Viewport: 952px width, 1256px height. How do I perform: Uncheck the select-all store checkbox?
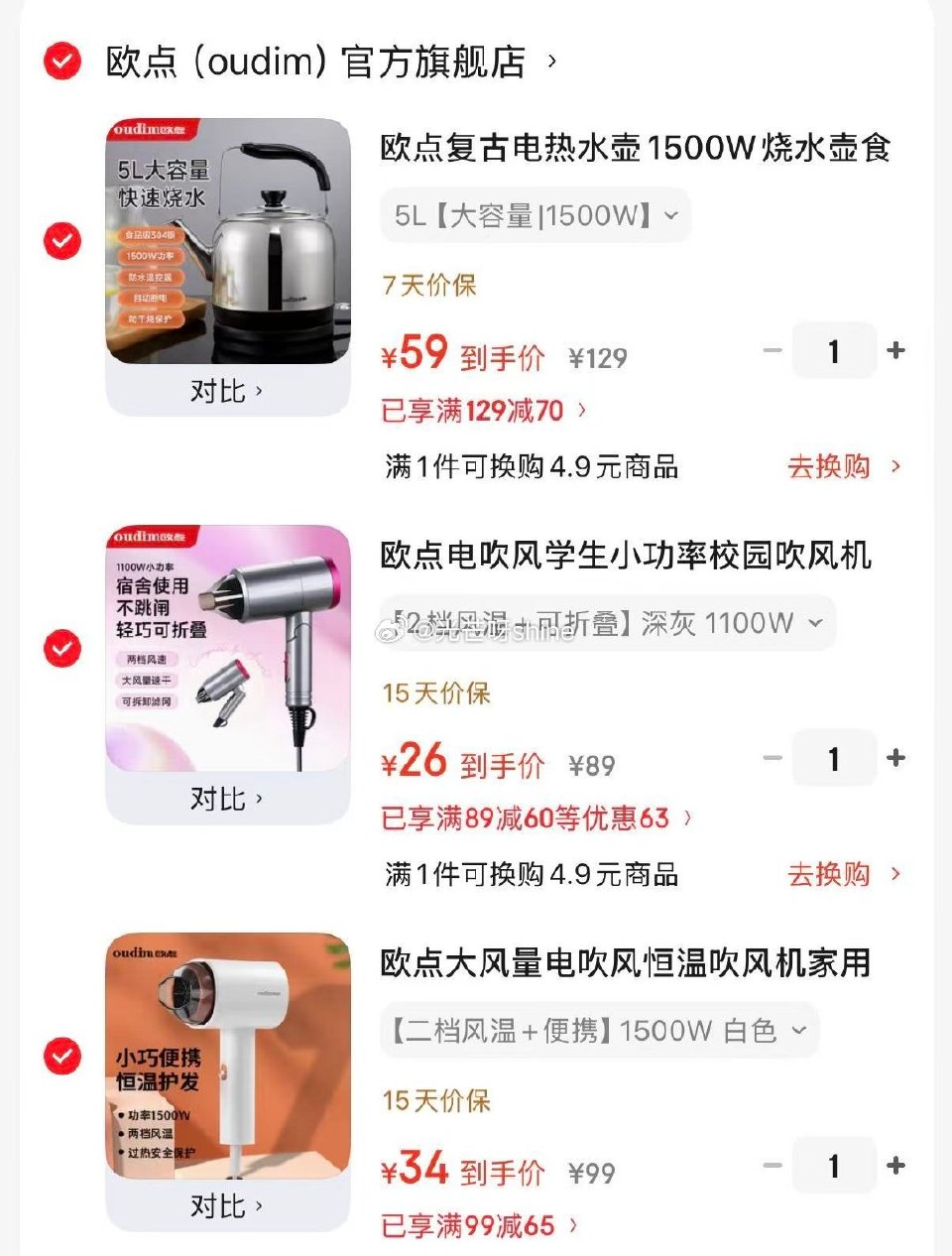point(60,62)
